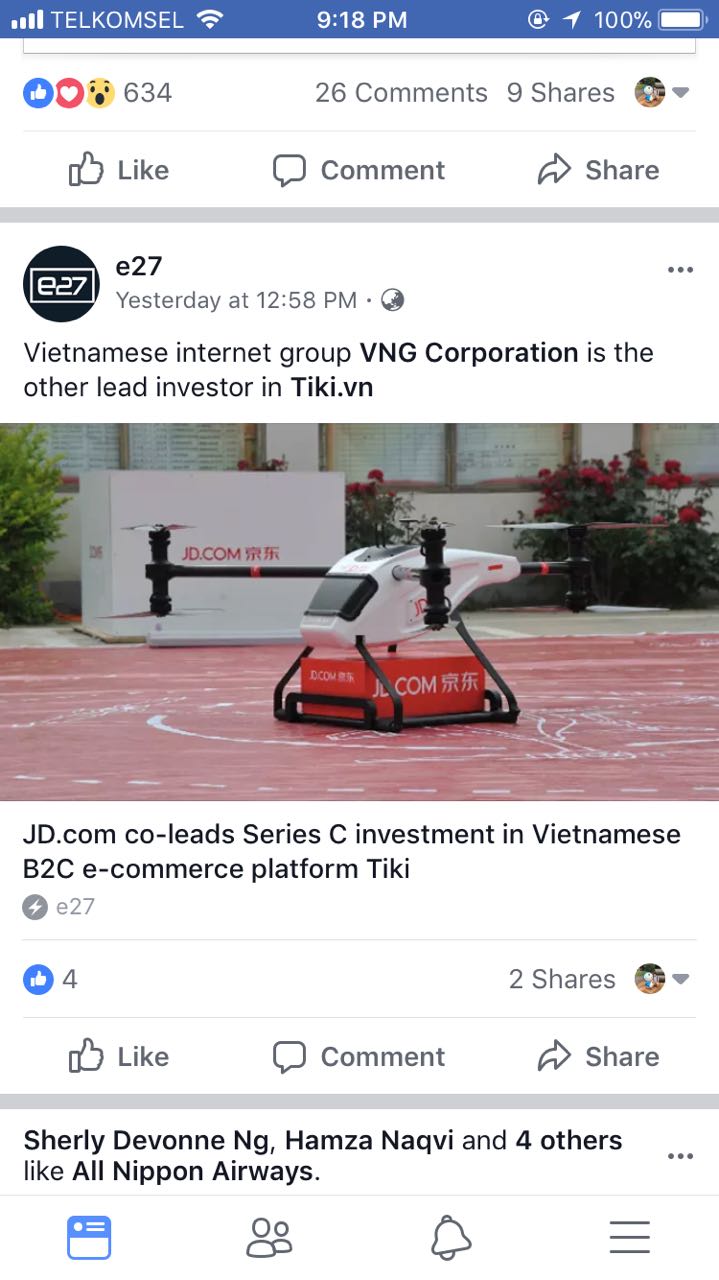View the 26 Comments
Image resolution: width=719 pixels, height=1280 pixels.
click(x=401, y=93)
